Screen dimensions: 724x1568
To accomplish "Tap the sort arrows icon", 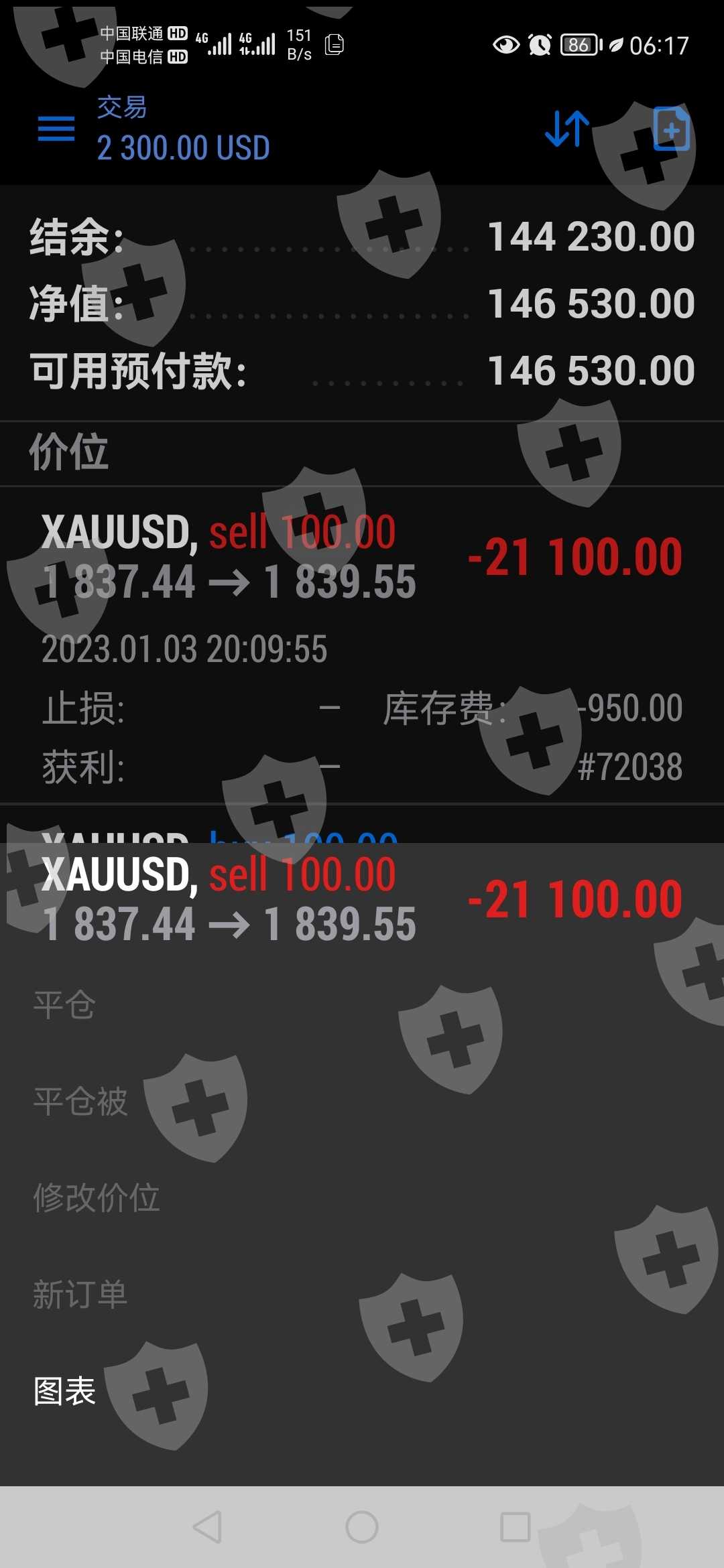I will (x=567, y=129).
